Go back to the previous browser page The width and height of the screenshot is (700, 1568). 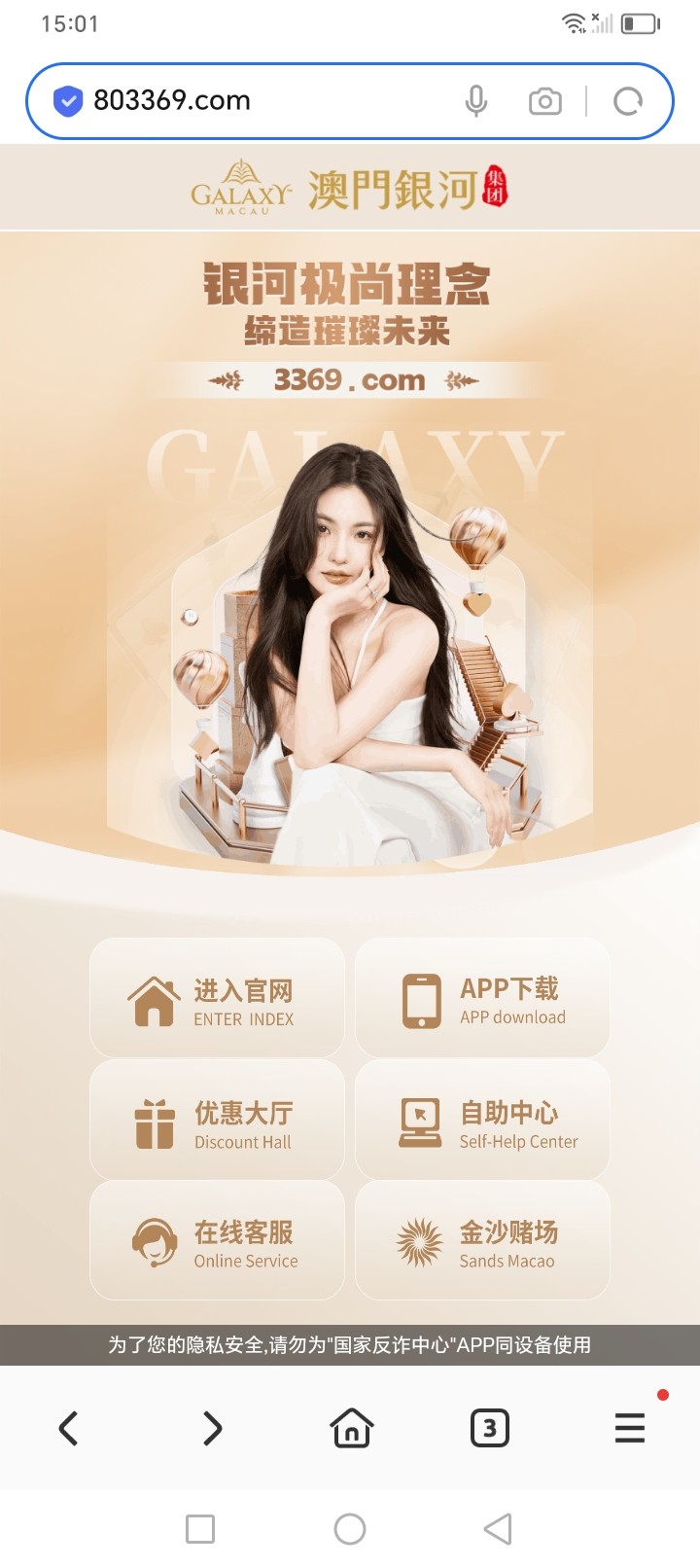[68, 1428]
